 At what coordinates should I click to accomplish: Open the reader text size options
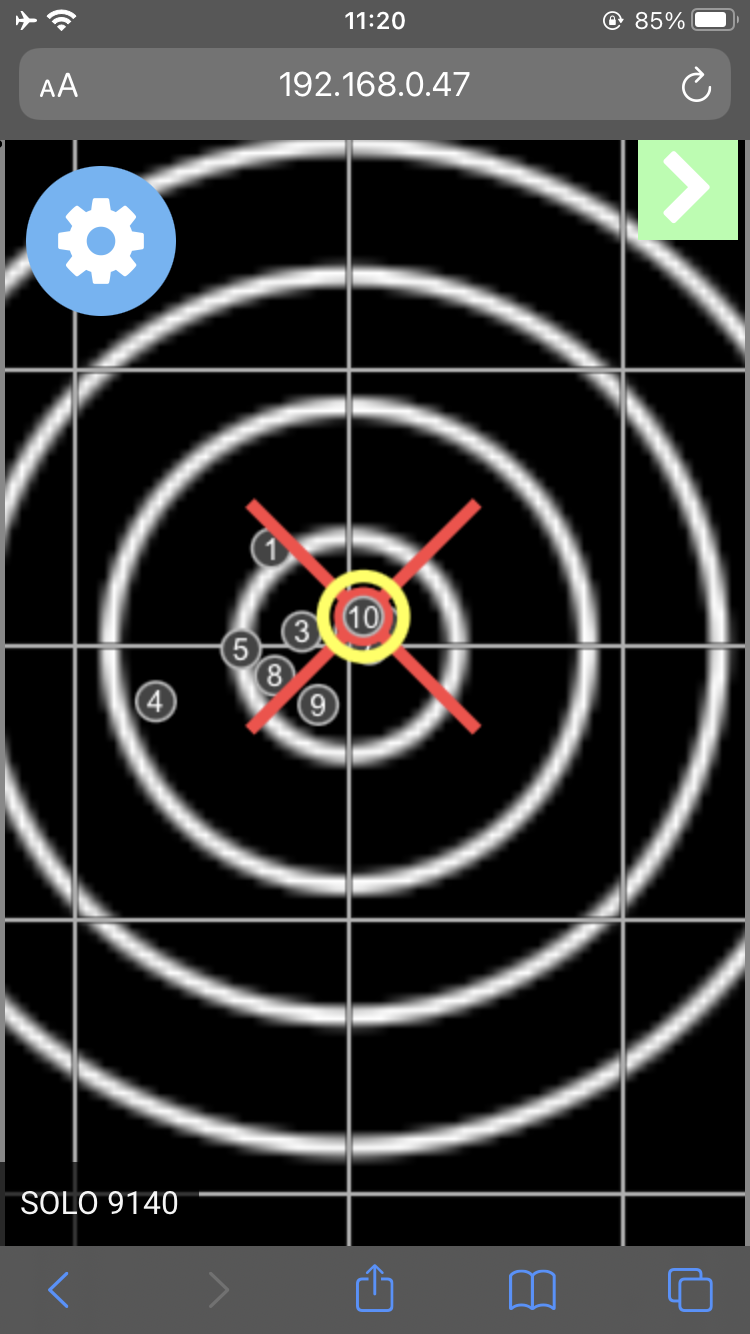click(x=59, y=86)
